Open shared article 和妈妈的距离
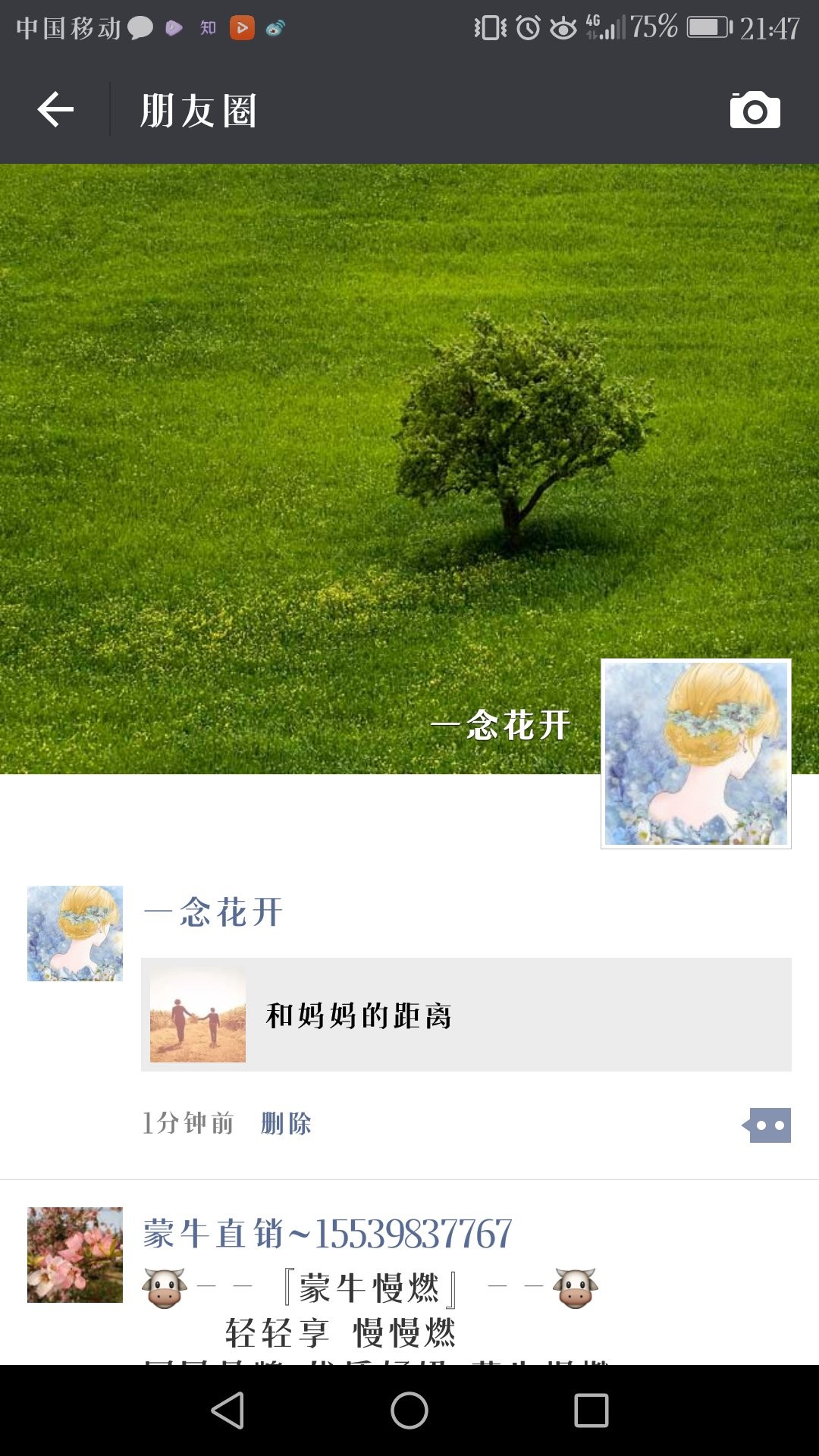Image resolution: width=819 pixels, height=1456 pixels. [x=466, y=1015]
